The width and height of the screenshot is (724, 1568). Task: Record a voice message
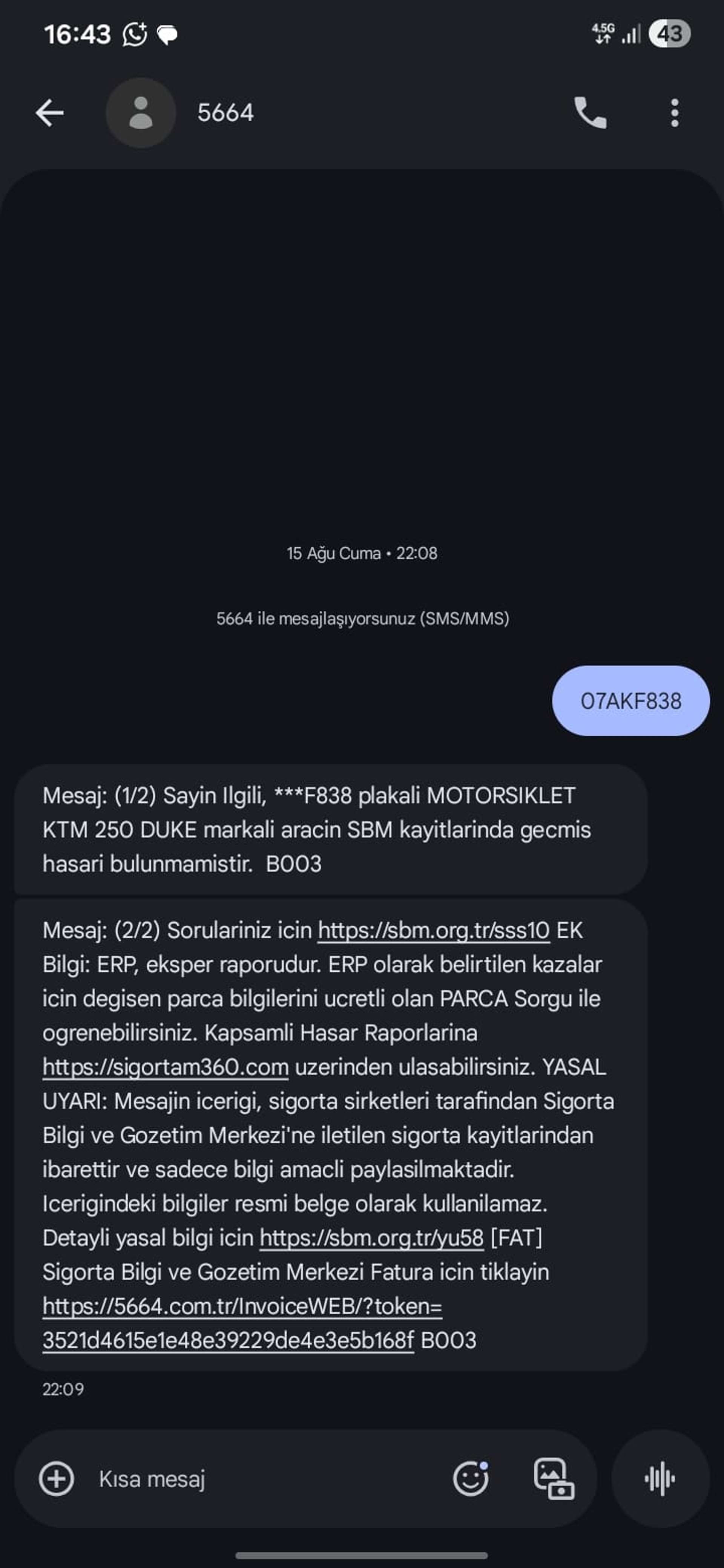tap(660, 1479)
